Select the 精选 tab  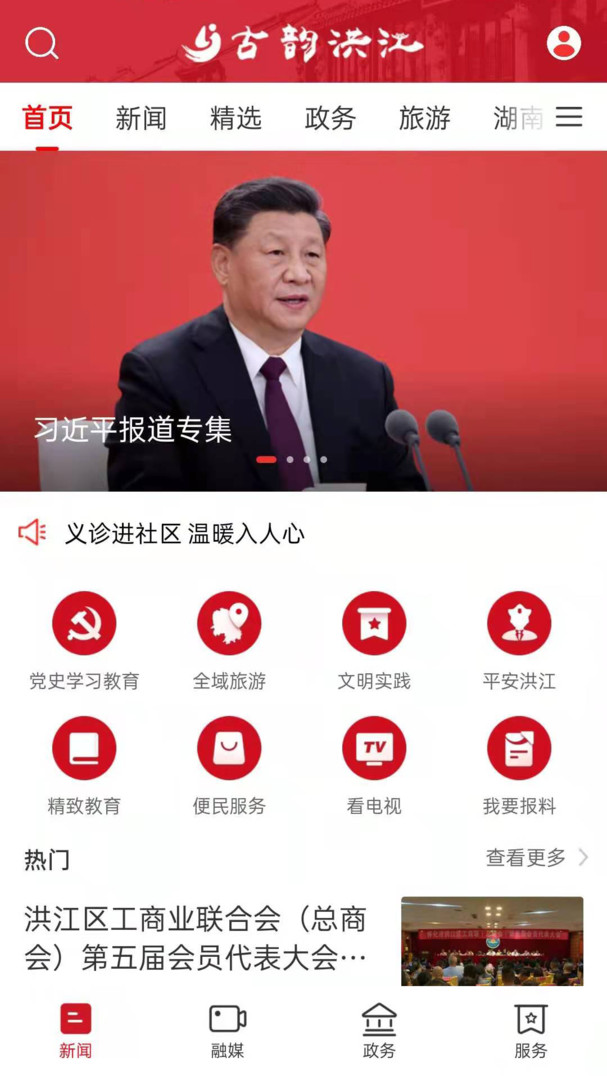[236, 118]
